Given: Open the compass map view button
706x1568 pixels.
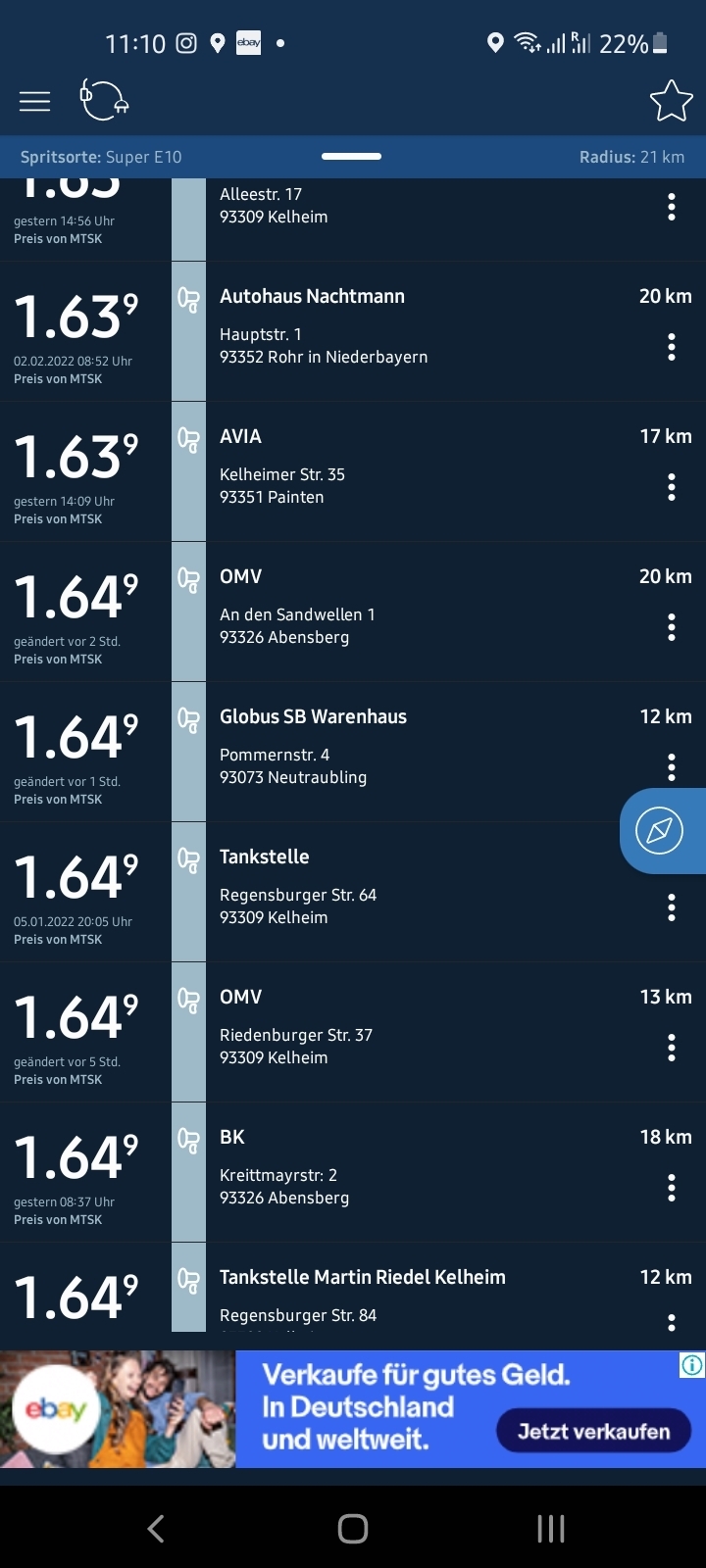Looking at the screenshot, I should pos(660,831).
